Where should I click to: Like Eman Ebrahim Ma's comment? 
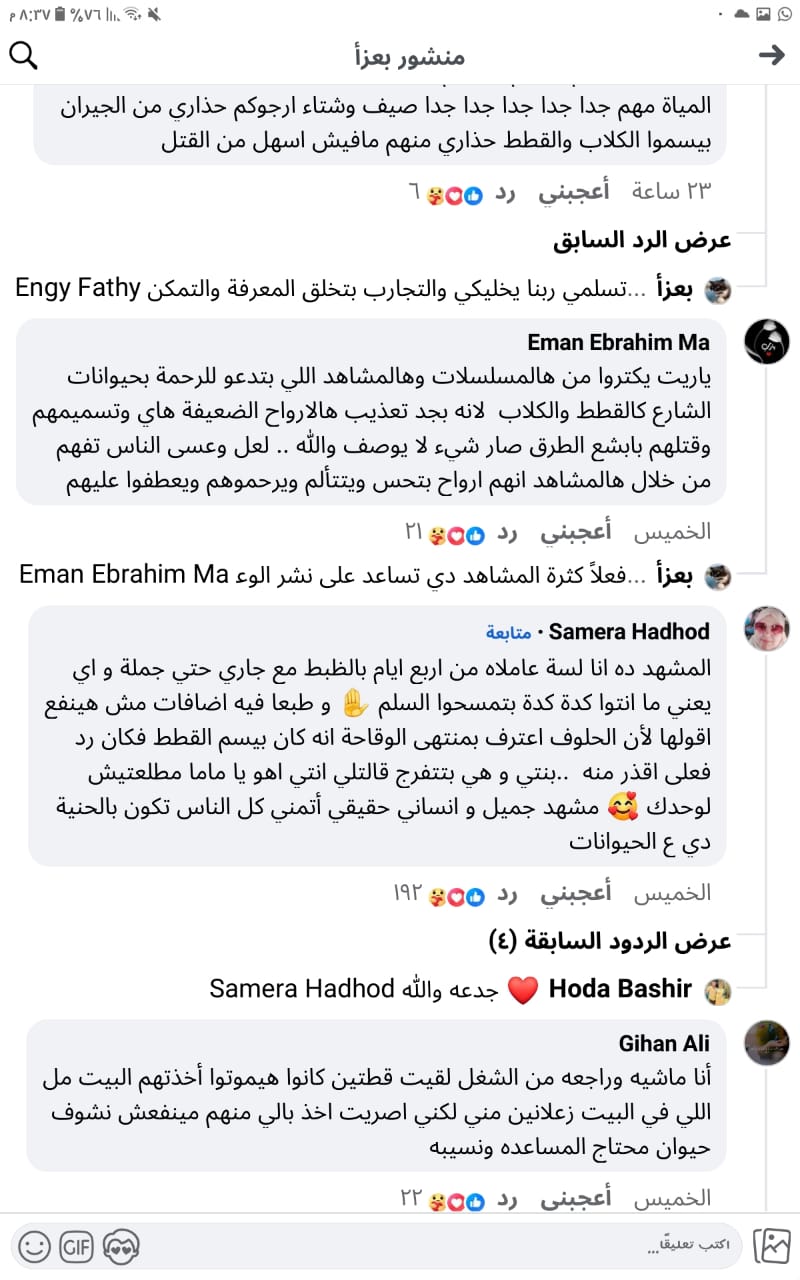[575, 532]
